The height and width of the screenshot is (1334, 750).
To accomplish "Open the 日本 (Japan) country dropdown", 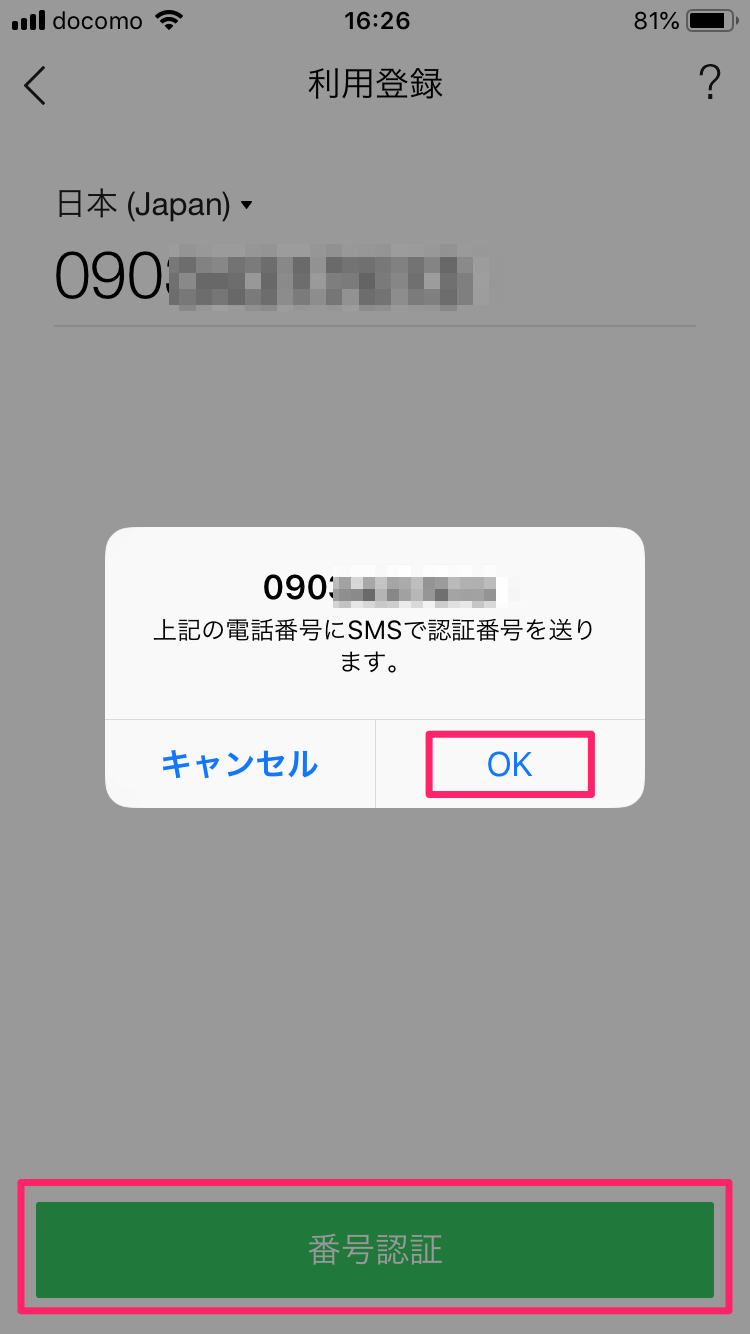I will point(155,205).
